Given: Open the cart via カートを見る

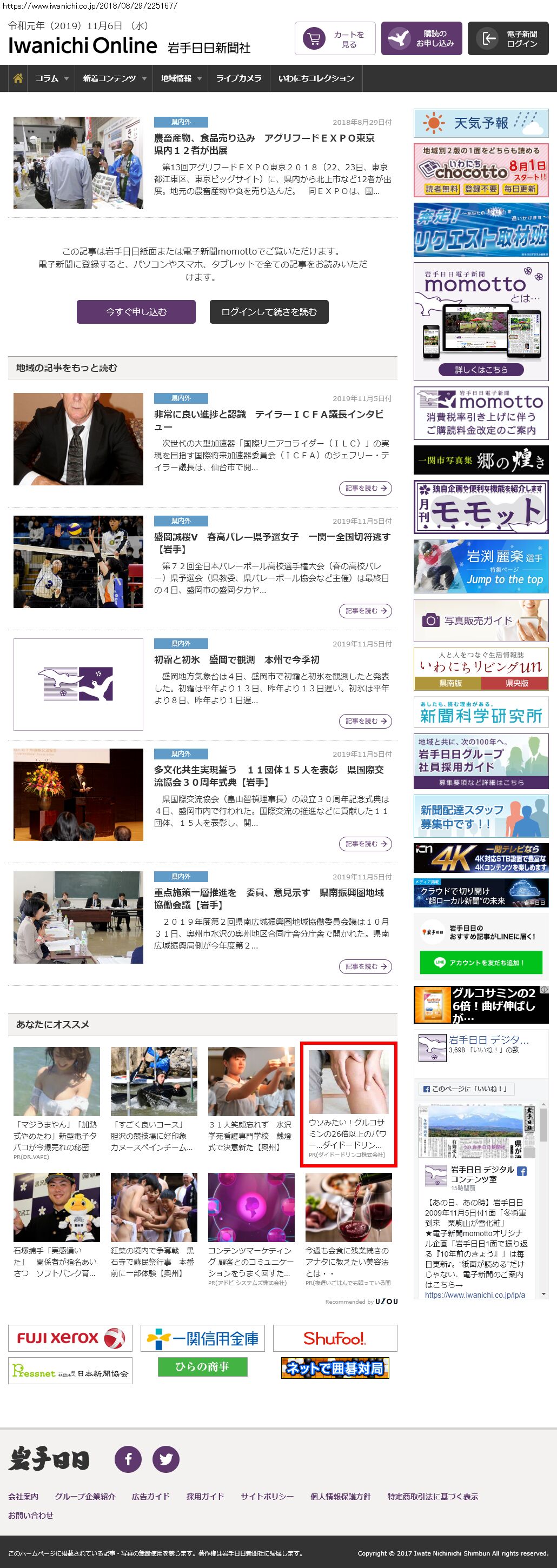Looking at the screenshot, I should point(334,38).
